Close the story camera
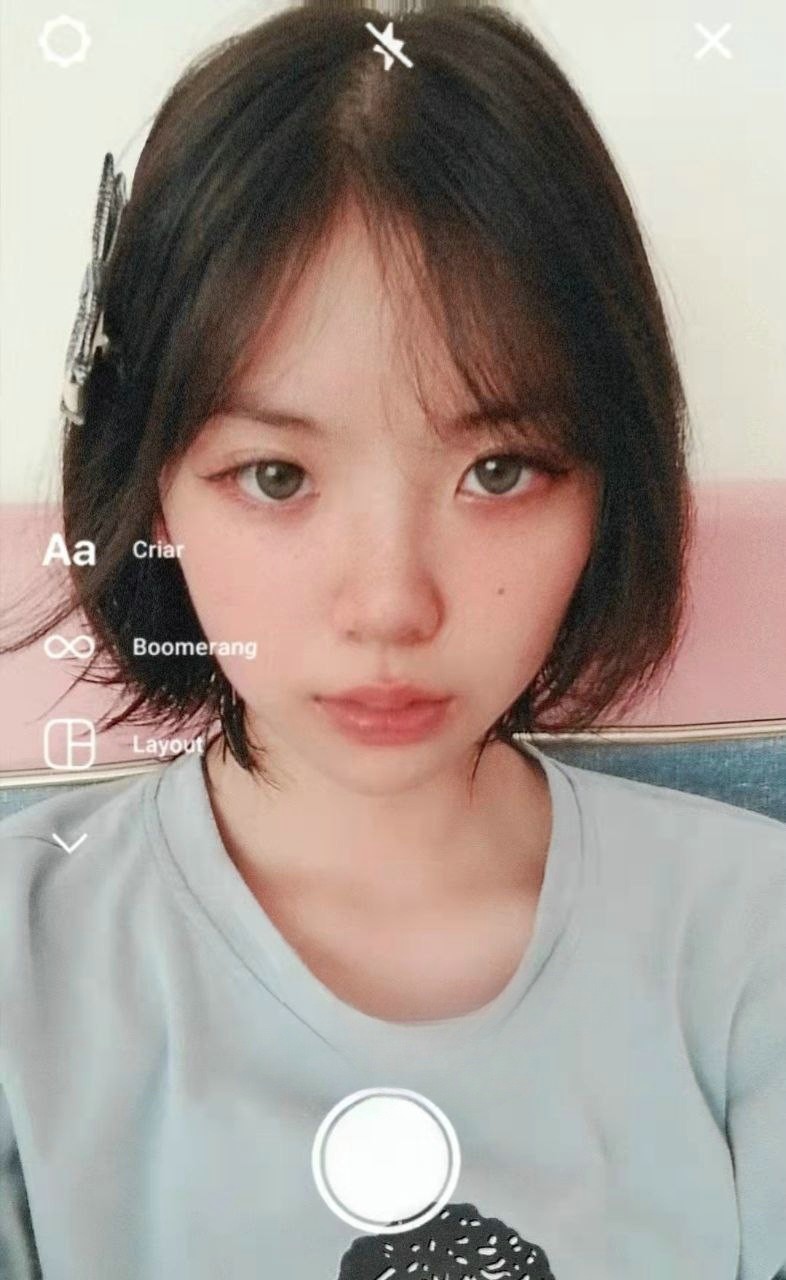 (713, 42)
